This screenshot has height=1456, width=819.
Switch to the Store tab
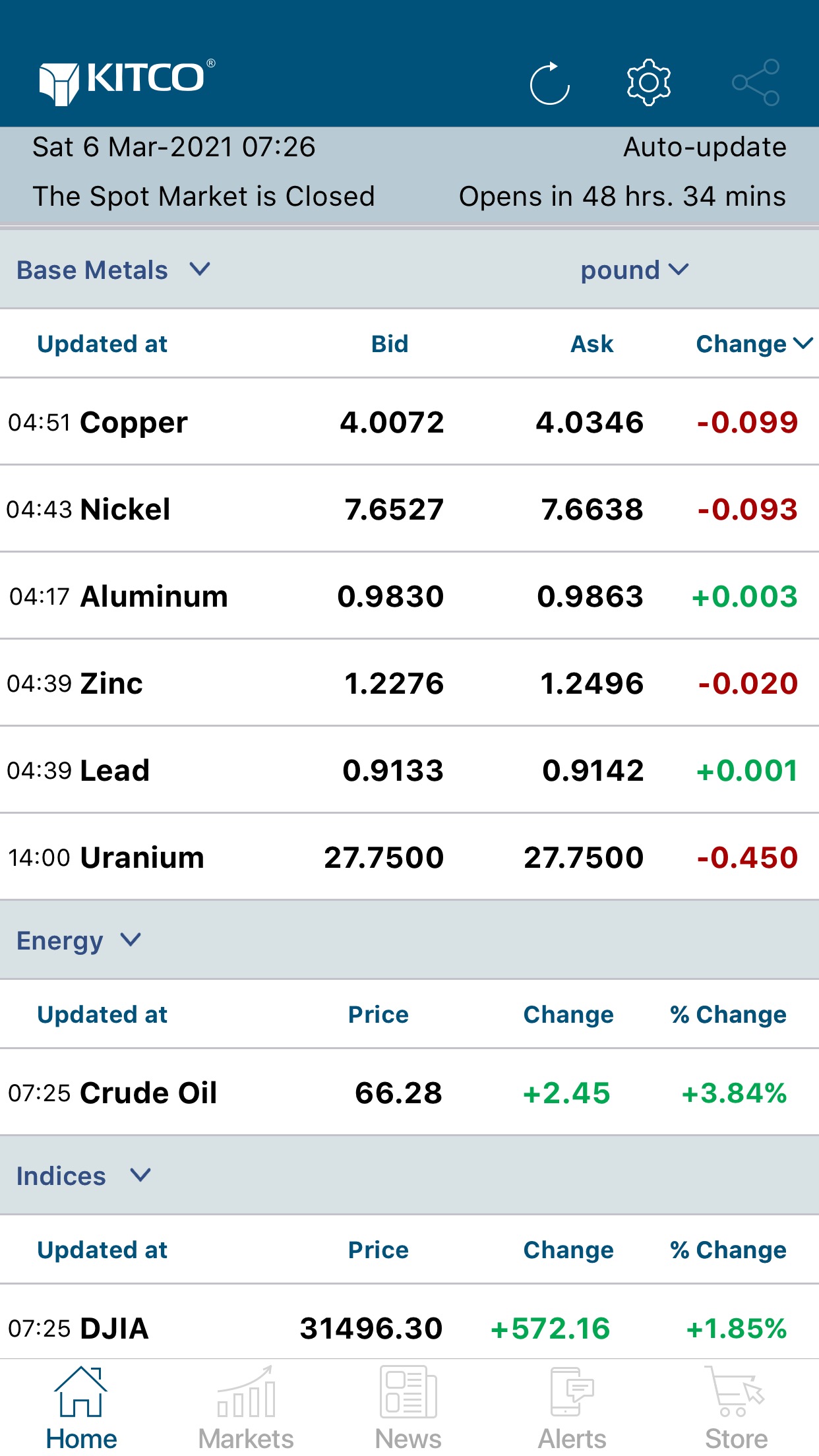click(736, 1409)
